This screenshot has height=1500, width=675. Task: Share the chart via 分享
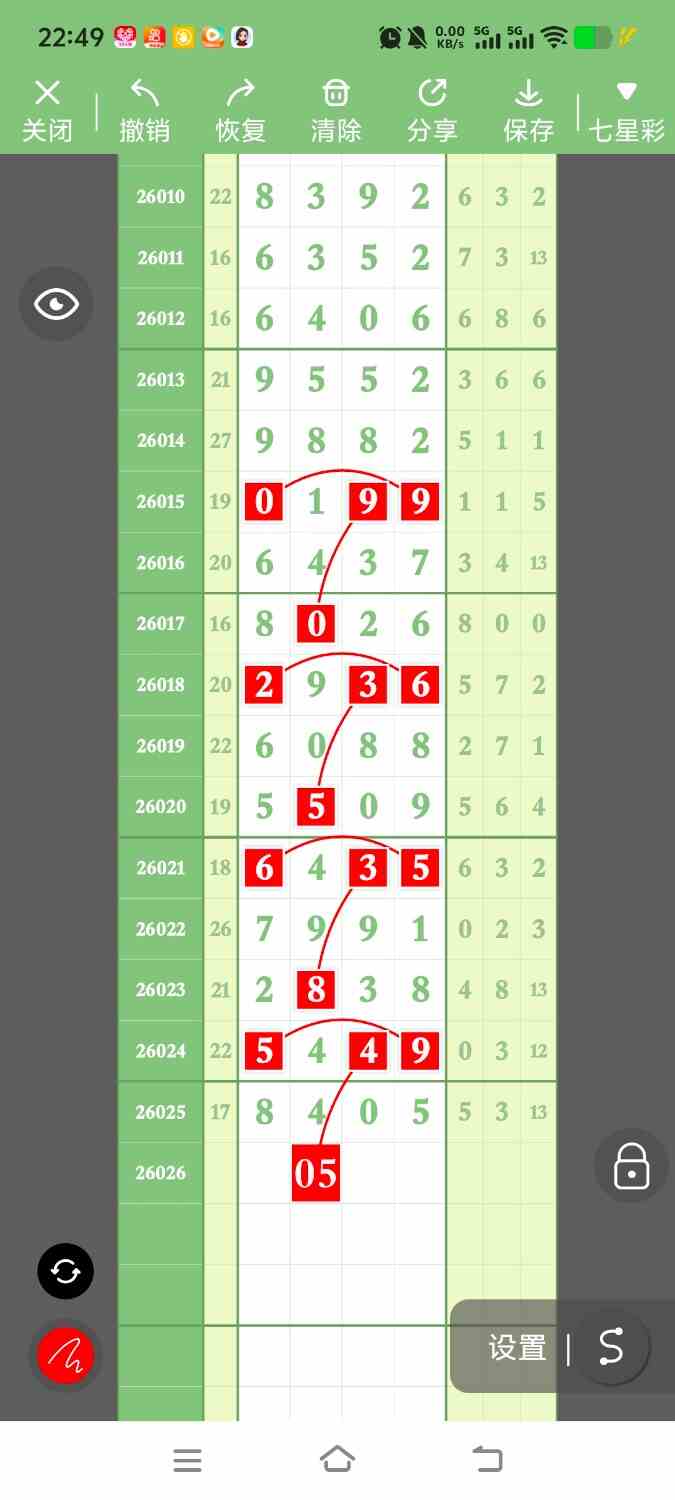click(432, 111)
